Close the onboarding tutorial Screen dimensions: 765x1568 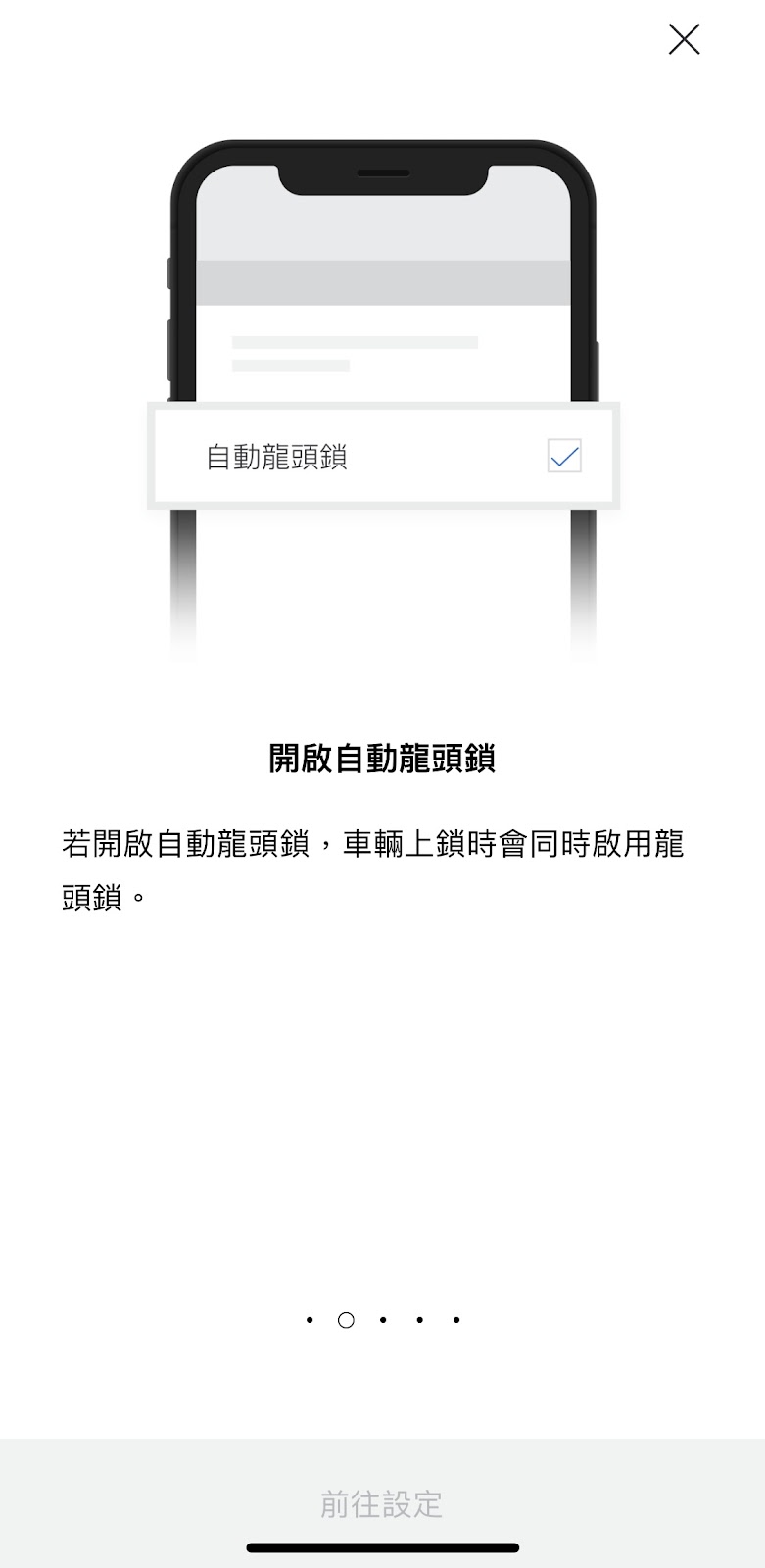click(684, 39)
